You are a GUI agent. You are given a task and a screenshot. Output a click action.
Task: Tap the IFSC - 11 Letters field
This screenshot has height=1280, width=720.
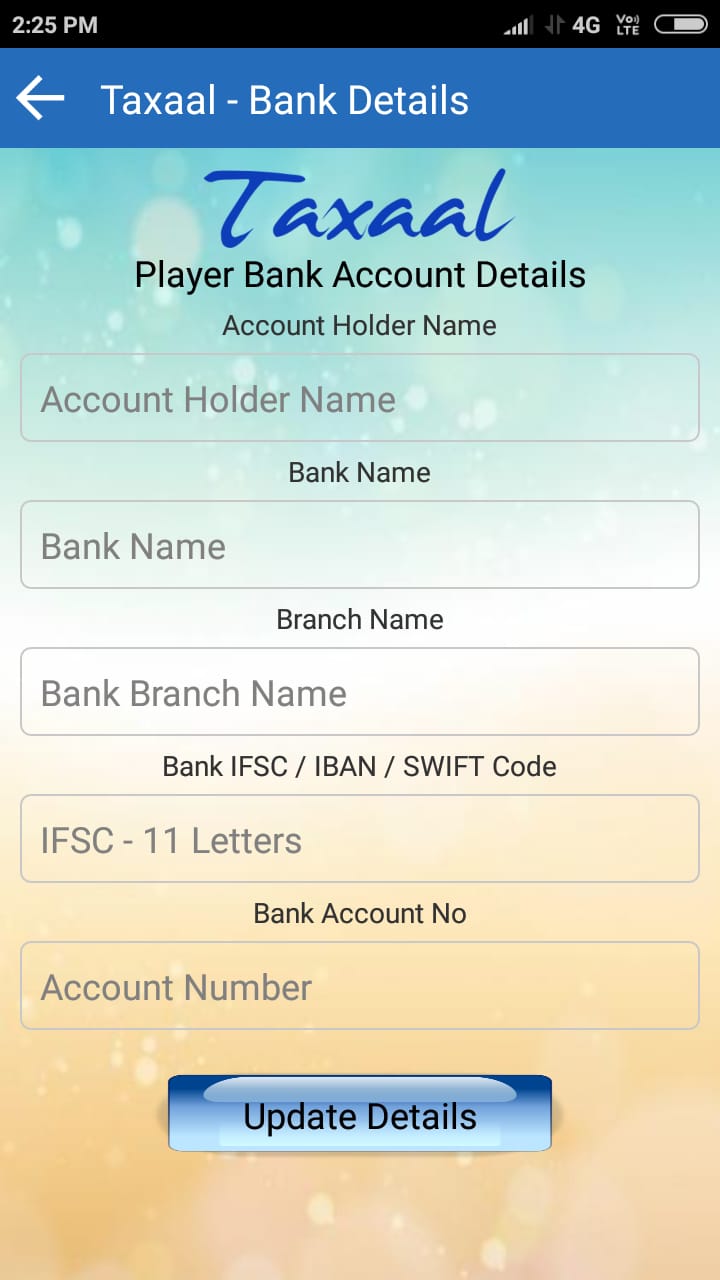360,839
